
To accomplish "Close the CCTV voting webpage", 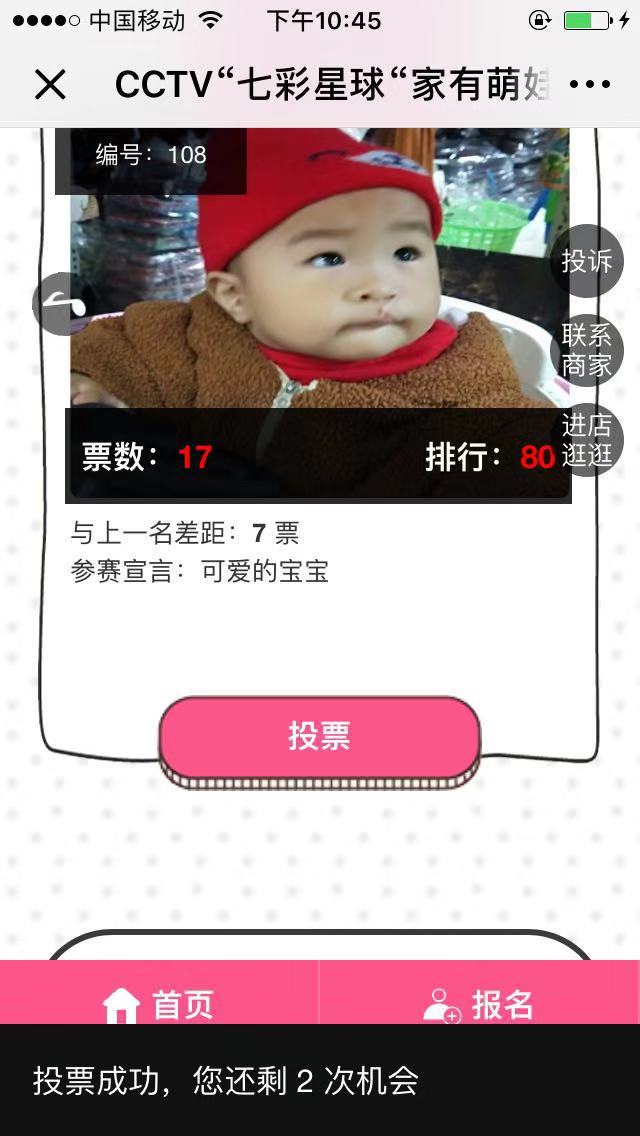I will click(x=49, y=85).
